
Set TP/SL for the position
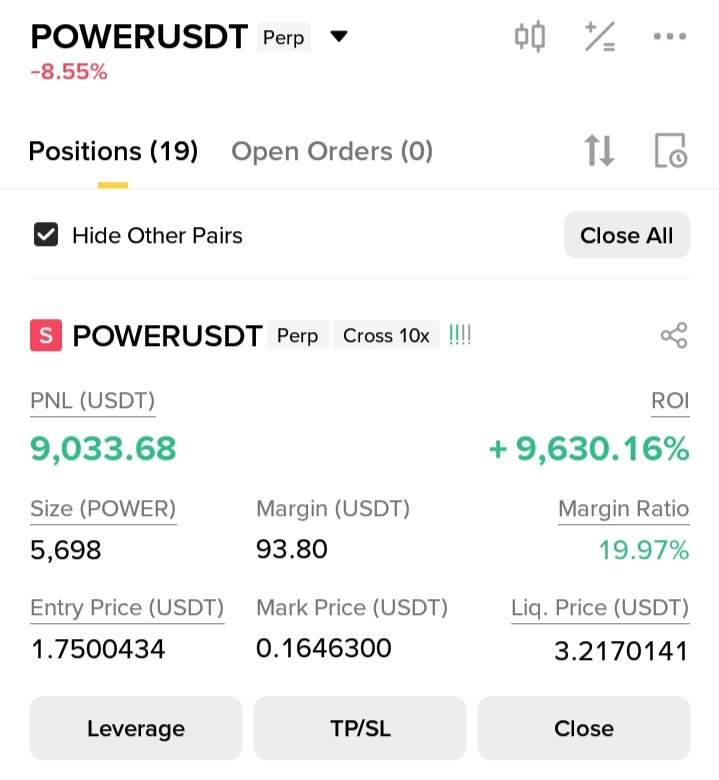tap(360, 728)
